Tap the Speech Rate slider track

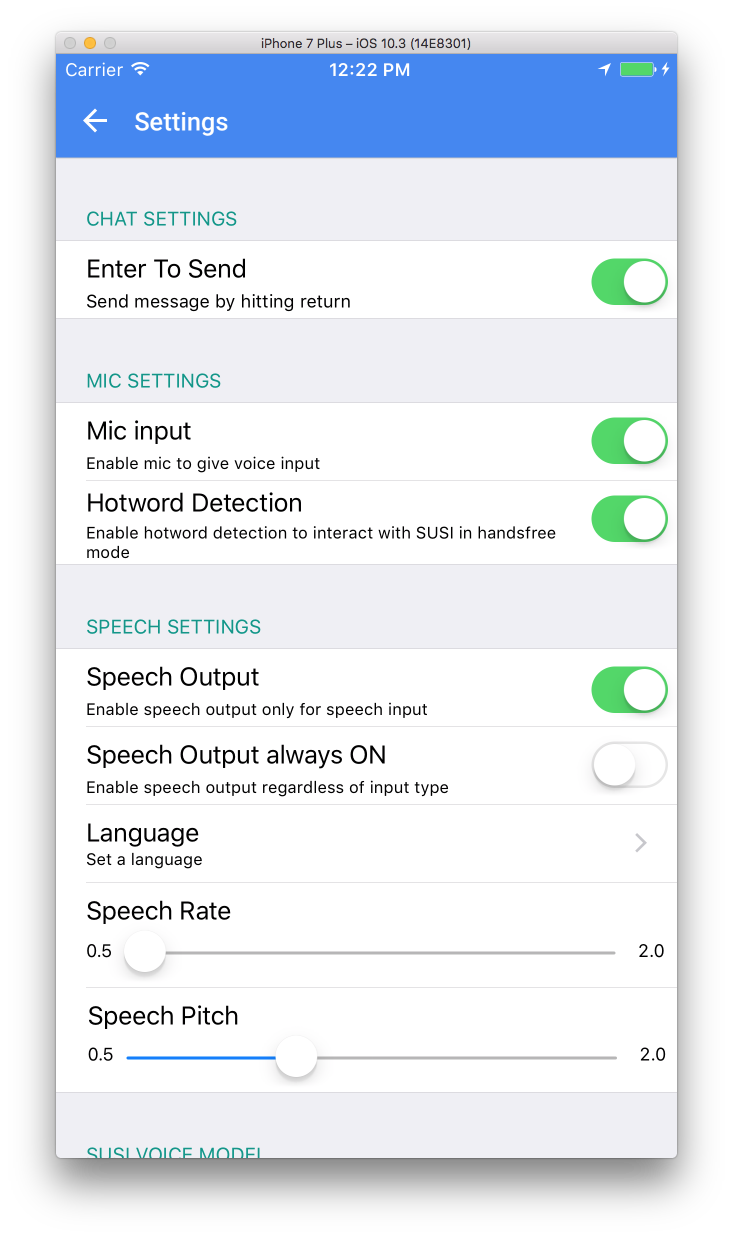pos(370,953)
